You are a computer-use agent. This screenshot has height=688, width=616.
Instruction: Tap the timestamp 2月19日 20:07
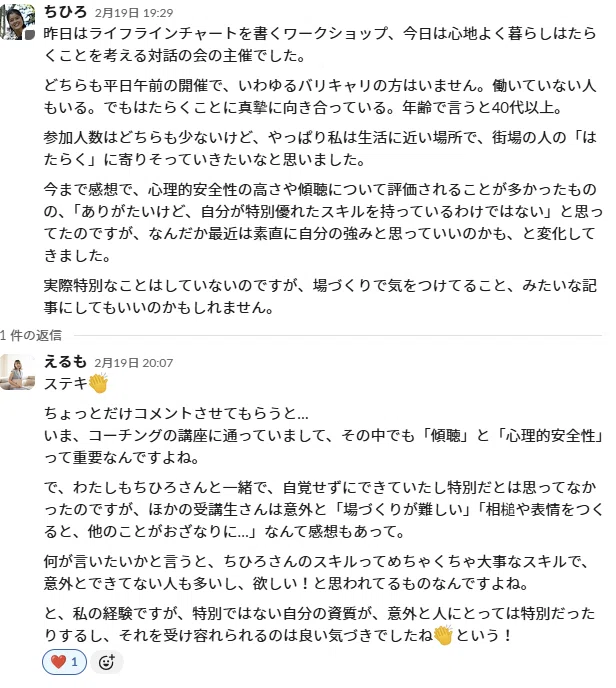coord(134,363)
